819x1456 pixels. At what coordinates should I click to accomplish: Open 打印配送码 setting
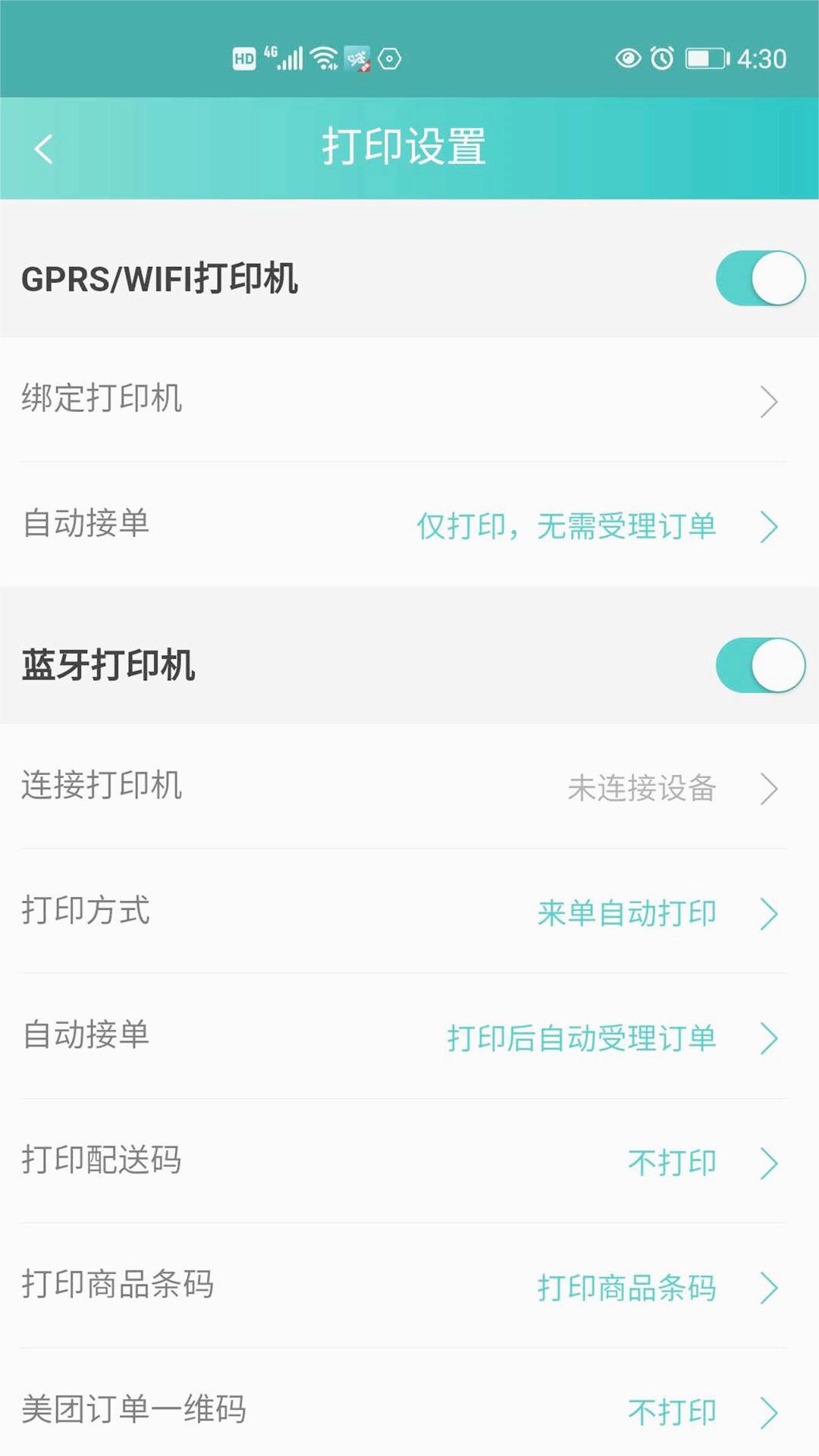pos(409,1161)
